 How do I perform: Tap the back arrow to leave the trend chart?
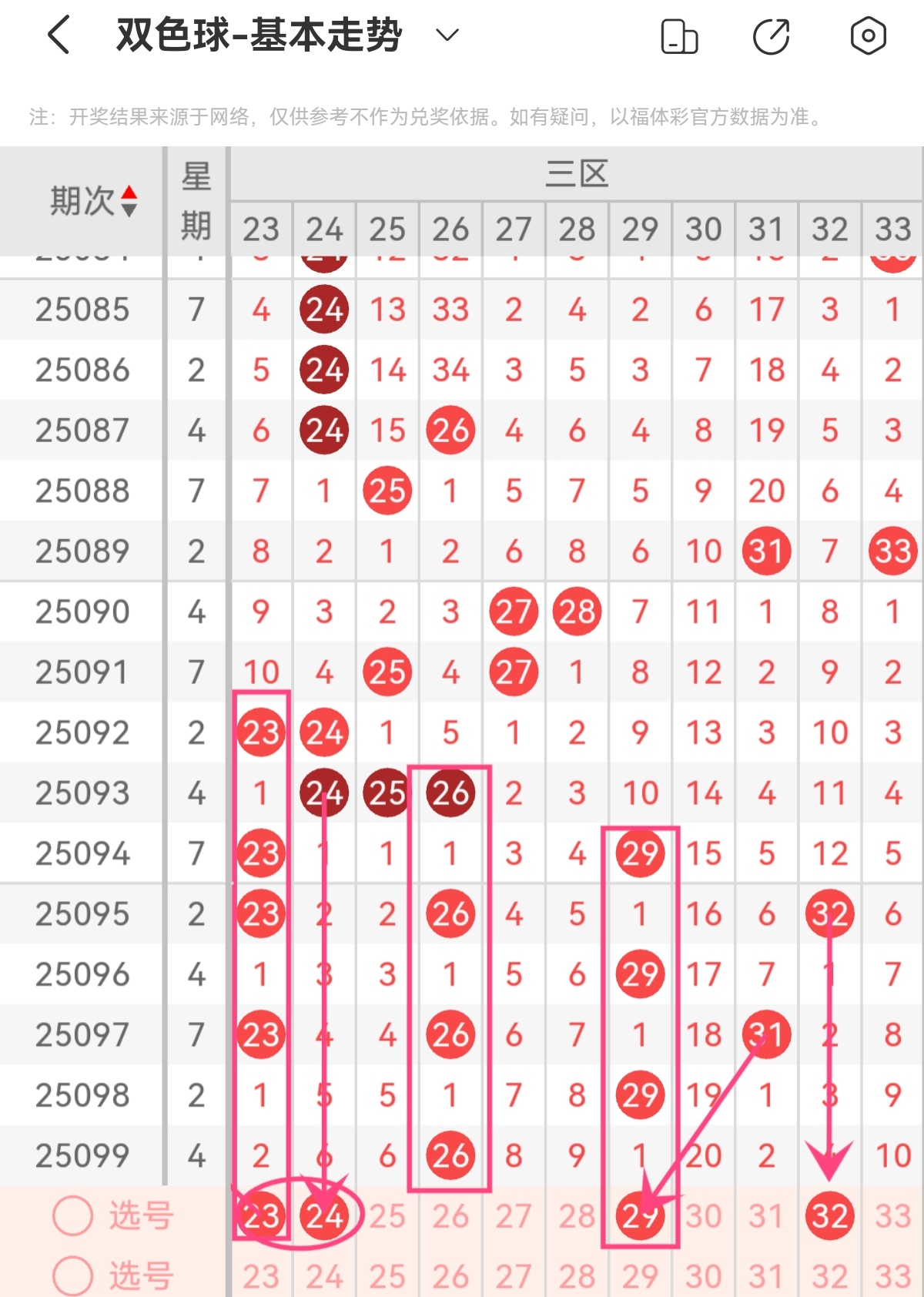pos(56,35)
